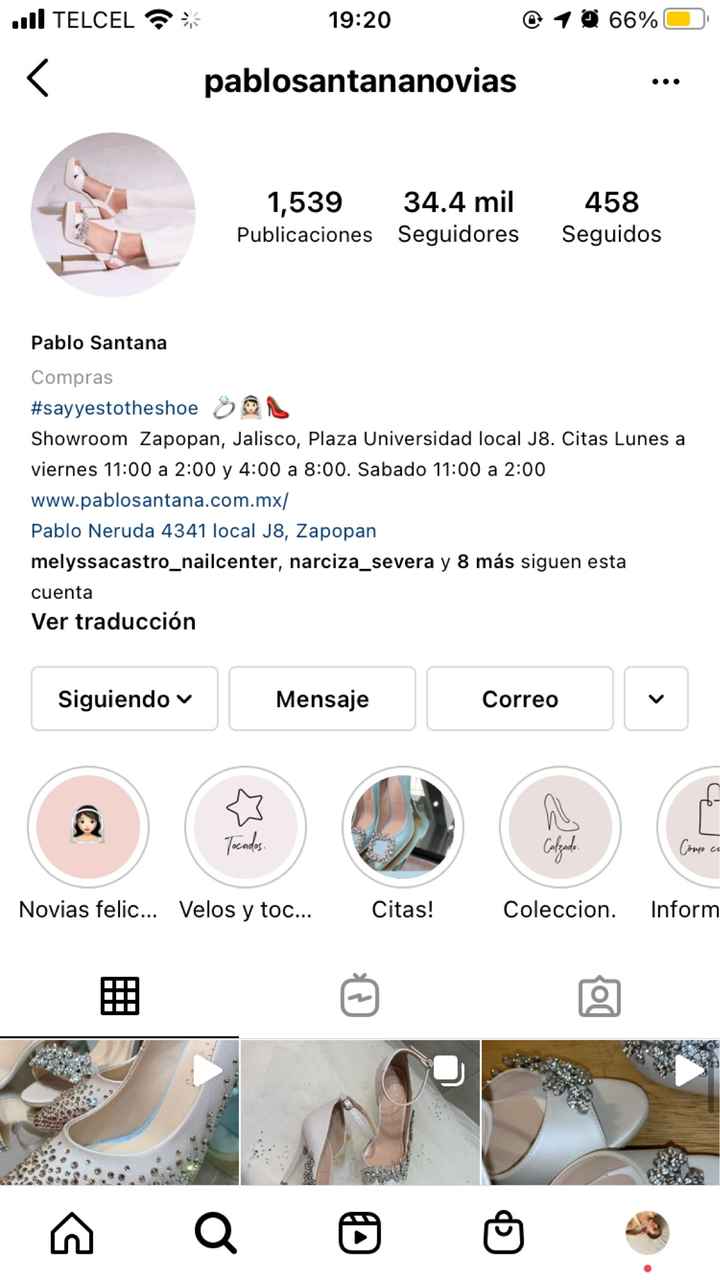Switch to the tagged photos tab
The height and width of the screenshot is (1280, 720).
(599, 996)
